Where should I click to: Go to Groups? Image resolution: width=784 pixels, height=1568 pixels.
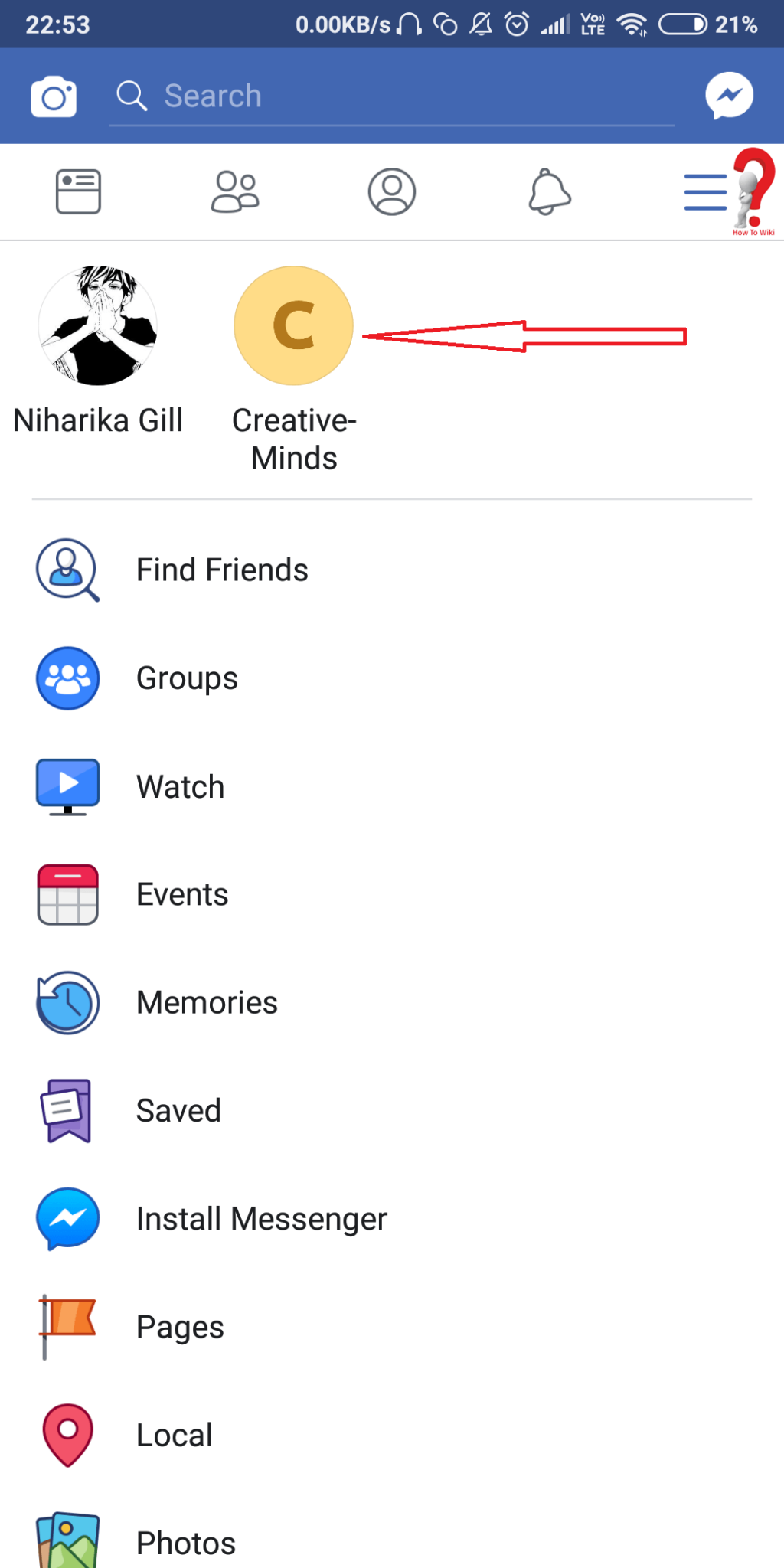coord(392,678)
